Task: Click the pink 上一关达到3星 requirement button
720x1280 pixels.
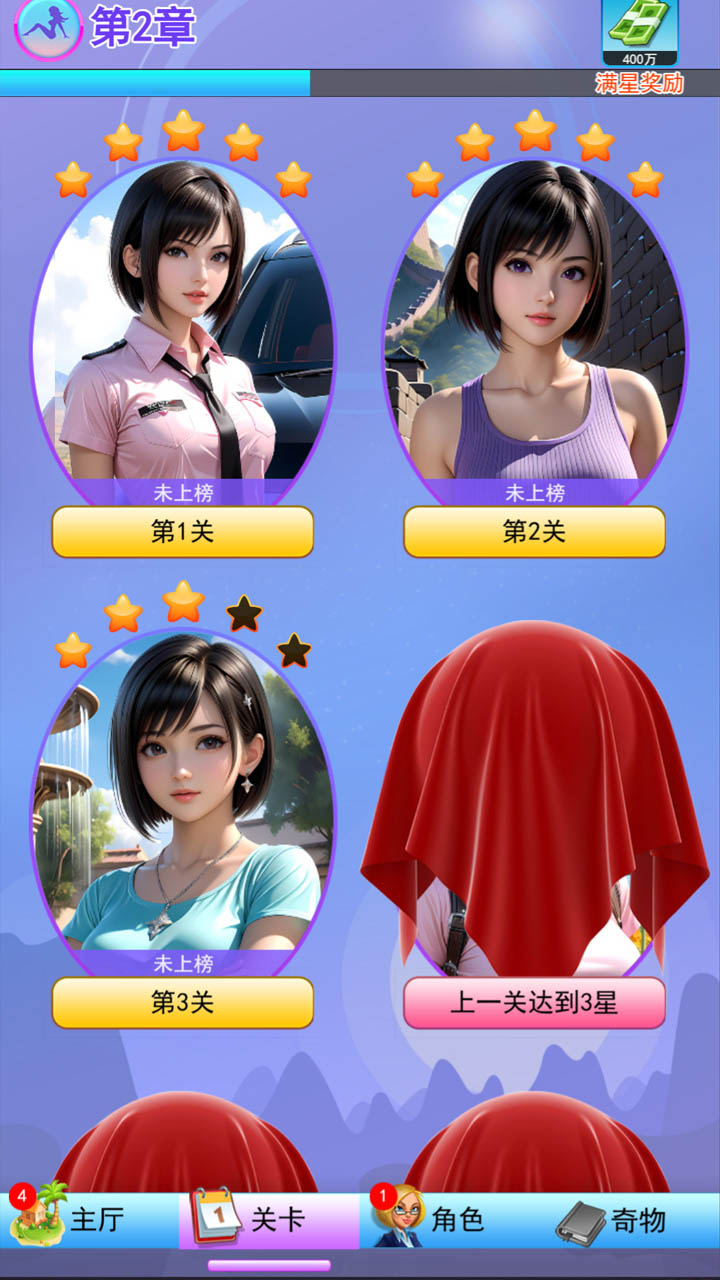Action: [533, 1003]
